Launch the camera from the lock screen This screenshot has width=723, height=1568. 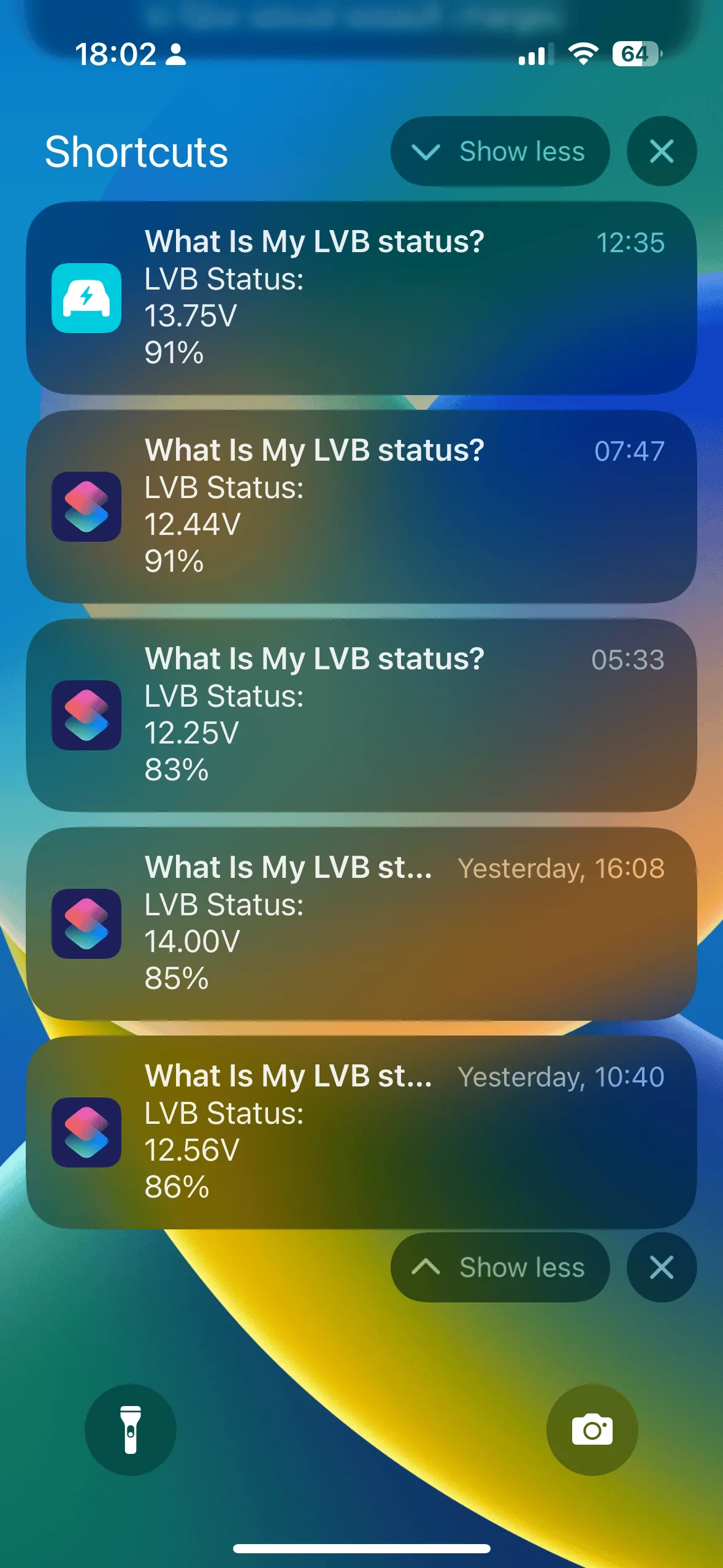[592, 1430]
